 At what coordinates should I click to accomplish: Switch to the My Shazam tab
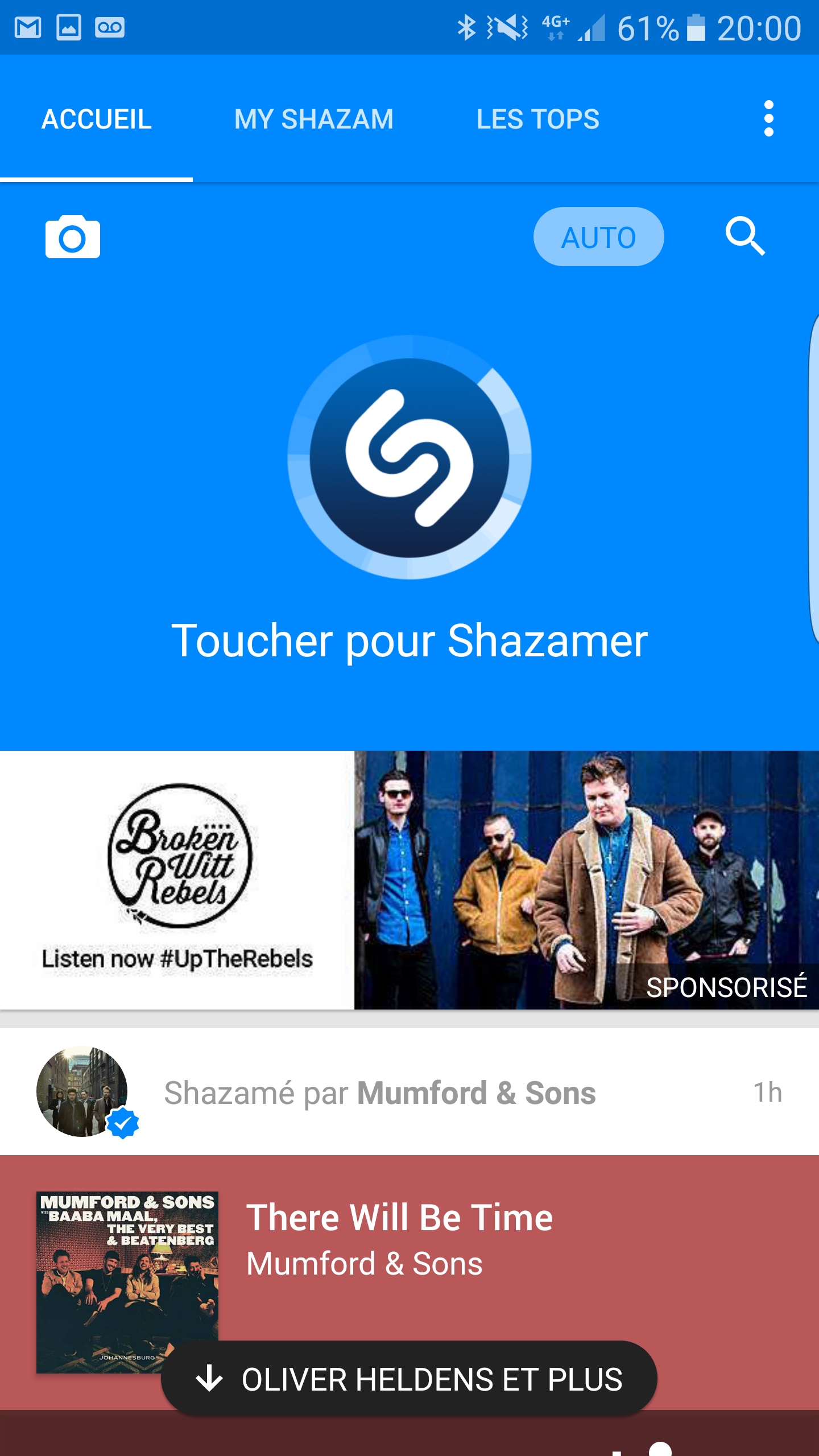313,119
